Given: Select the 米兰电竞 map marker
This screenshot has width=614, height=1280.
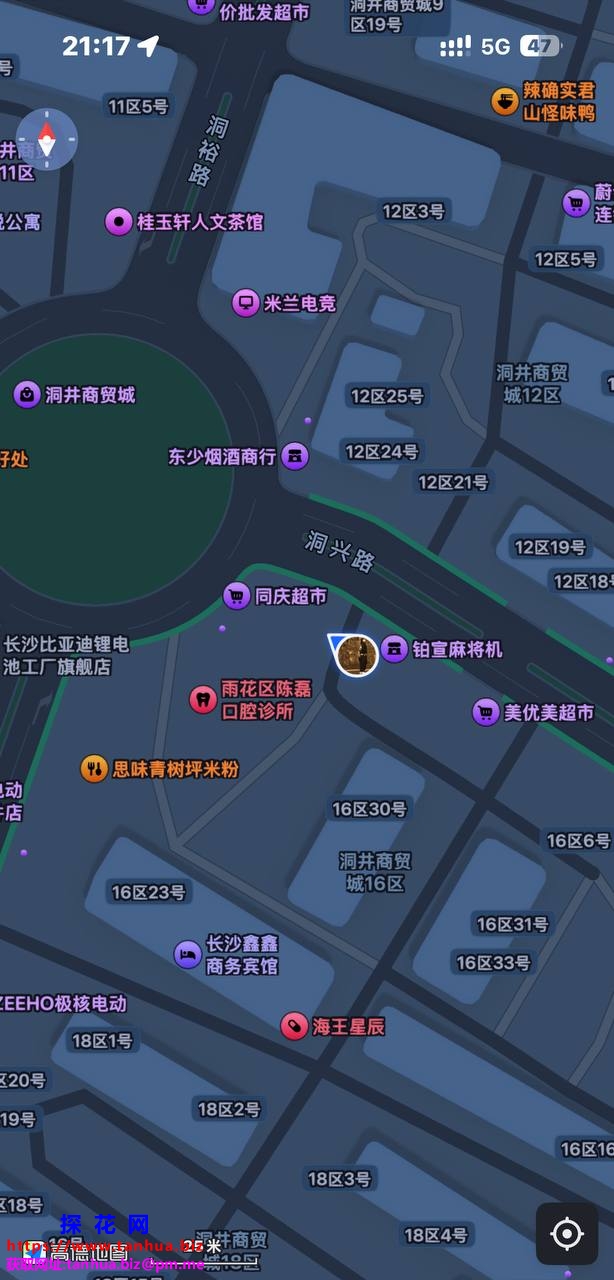Looking at the screenshot, I should (x=246, y=303).
